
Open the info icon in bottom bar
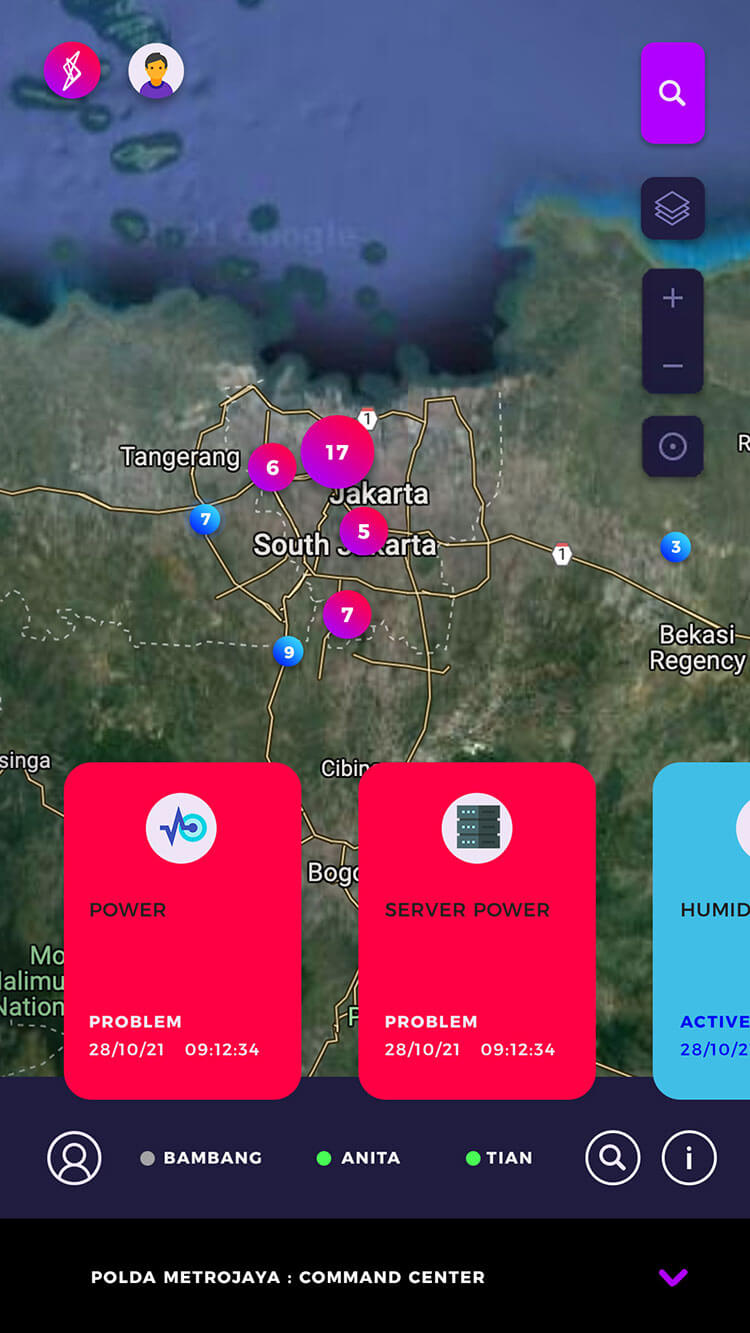[x=689, y=1158]
